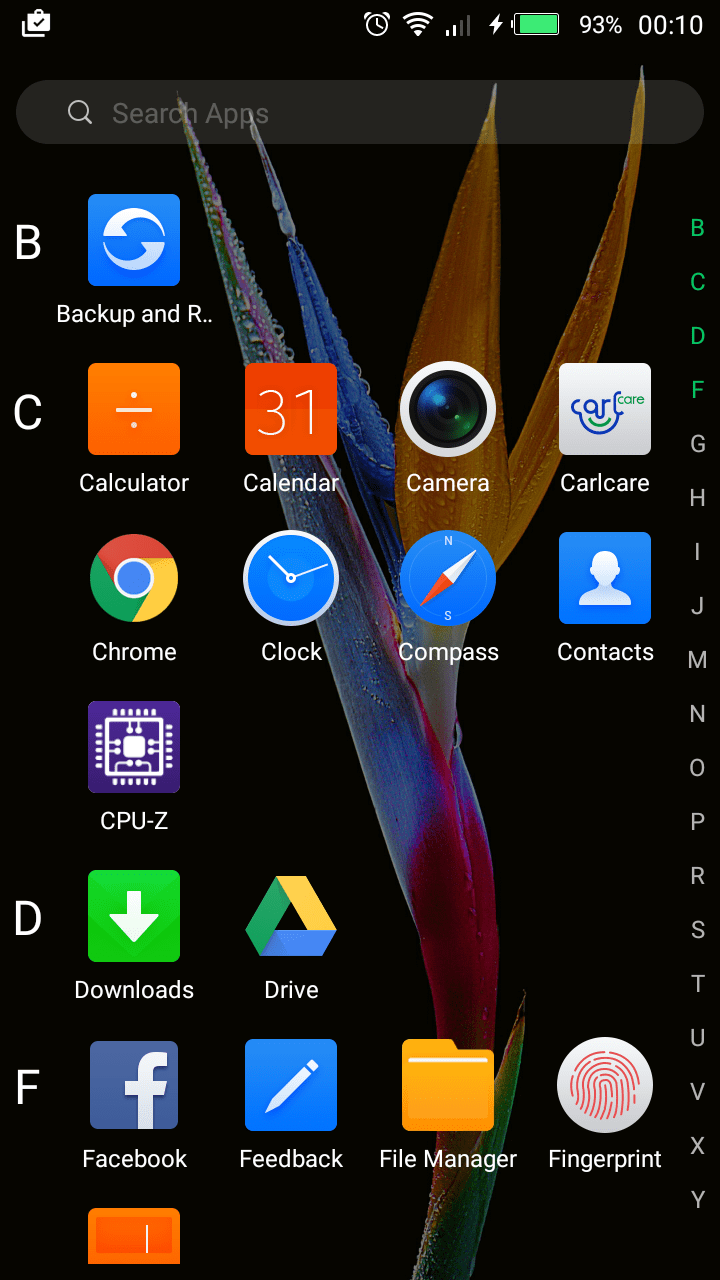
Task: Open the Carlcare app
Action: pos(605,410)
